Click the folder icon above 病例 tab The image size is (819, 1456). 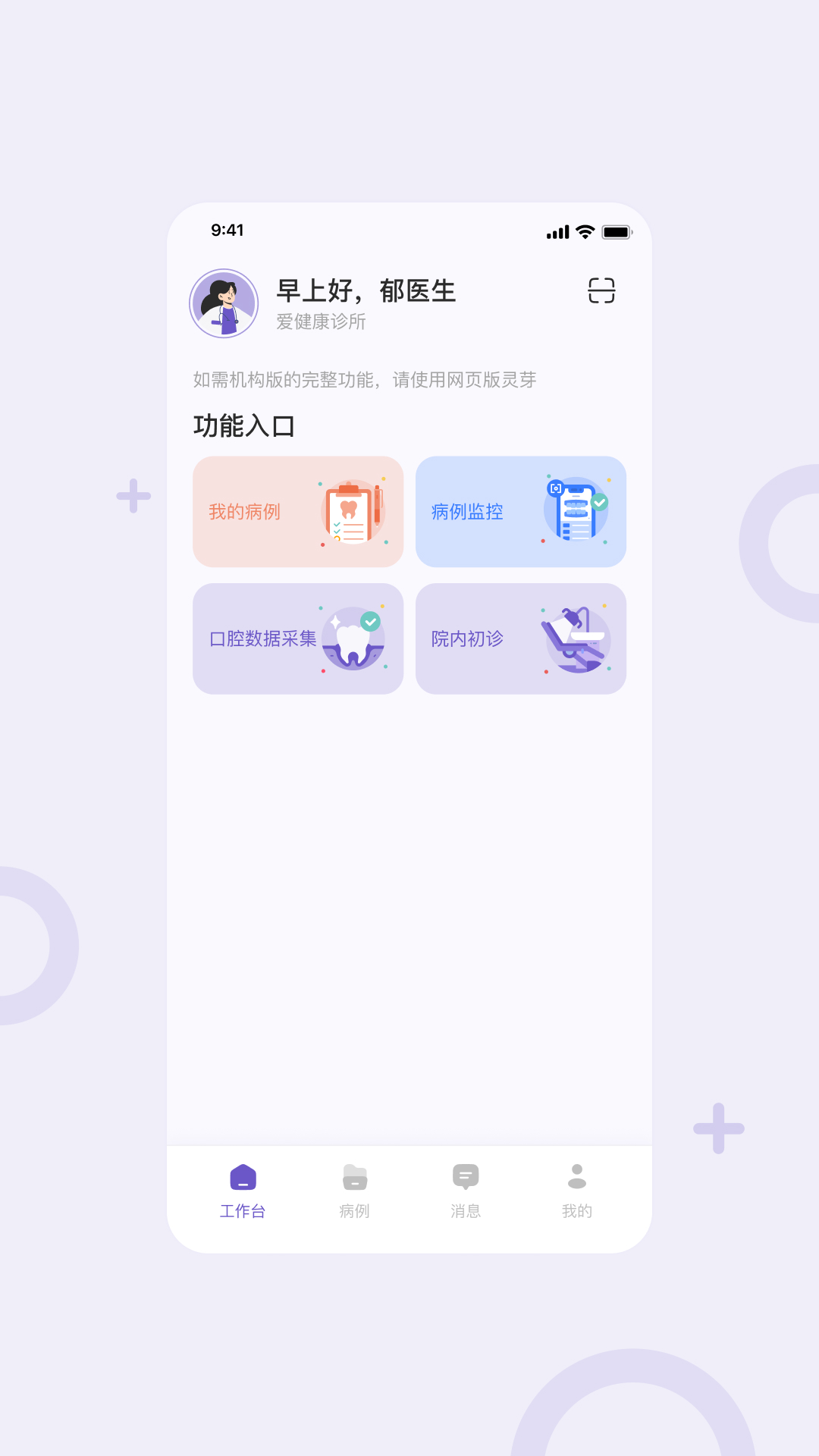click(x=354, y=1176)
